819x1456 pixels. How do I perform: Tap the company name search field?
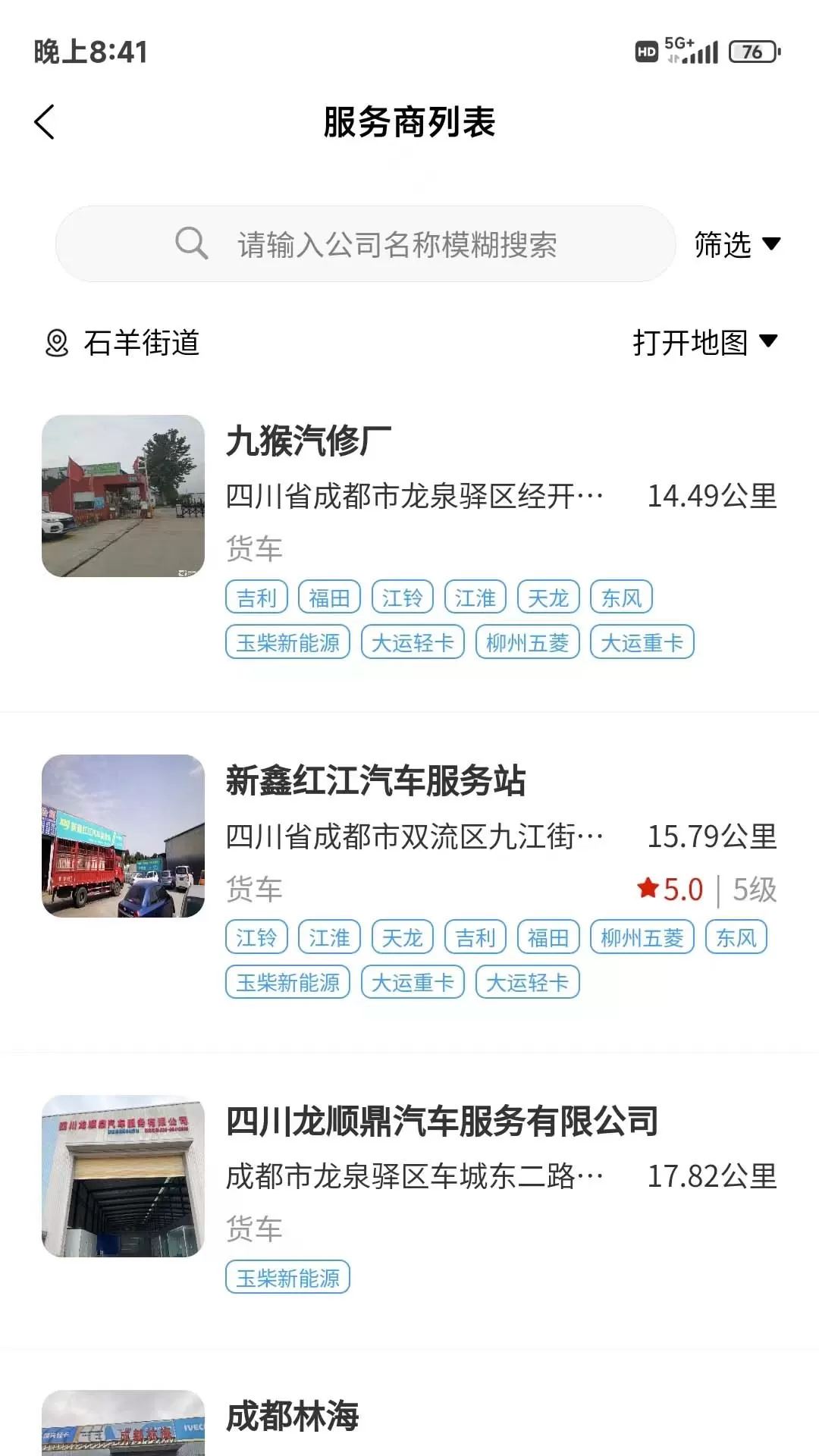[x=366, y=244]
